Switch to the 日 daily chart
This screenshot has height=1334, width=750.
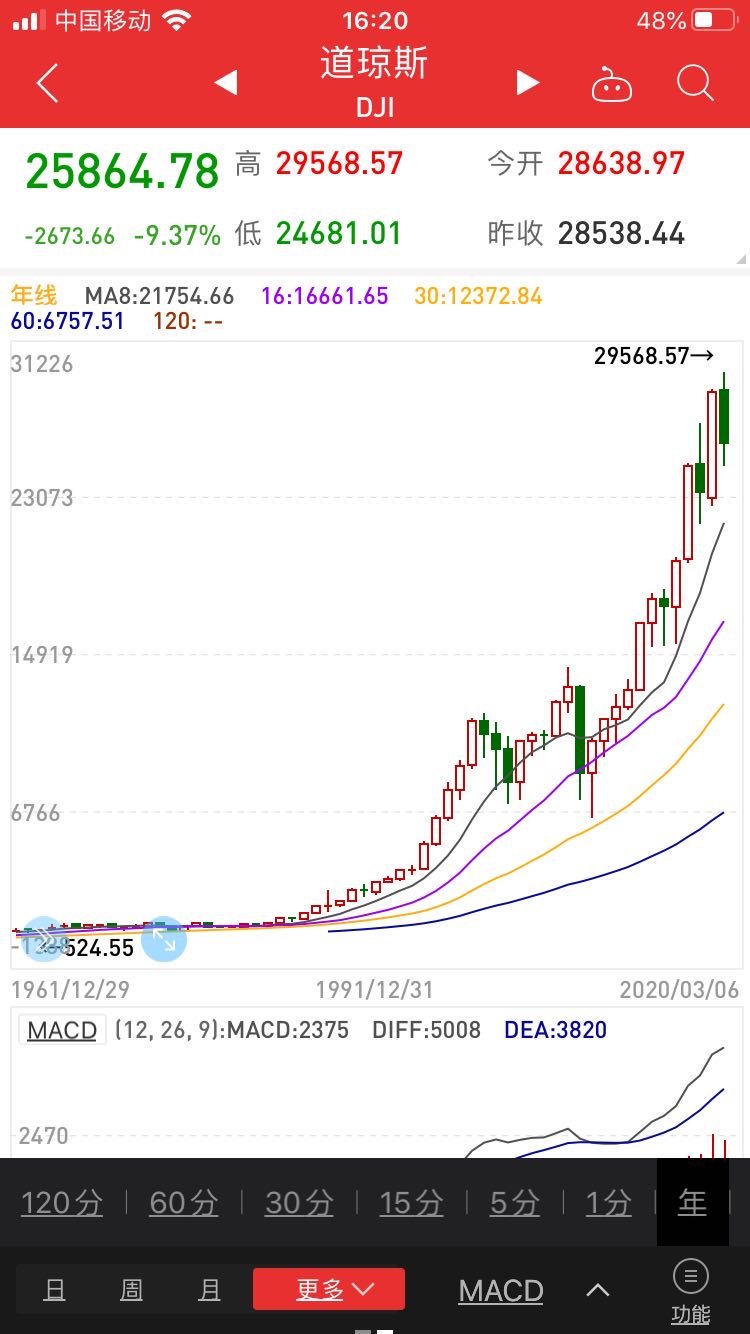(55, 1290)
